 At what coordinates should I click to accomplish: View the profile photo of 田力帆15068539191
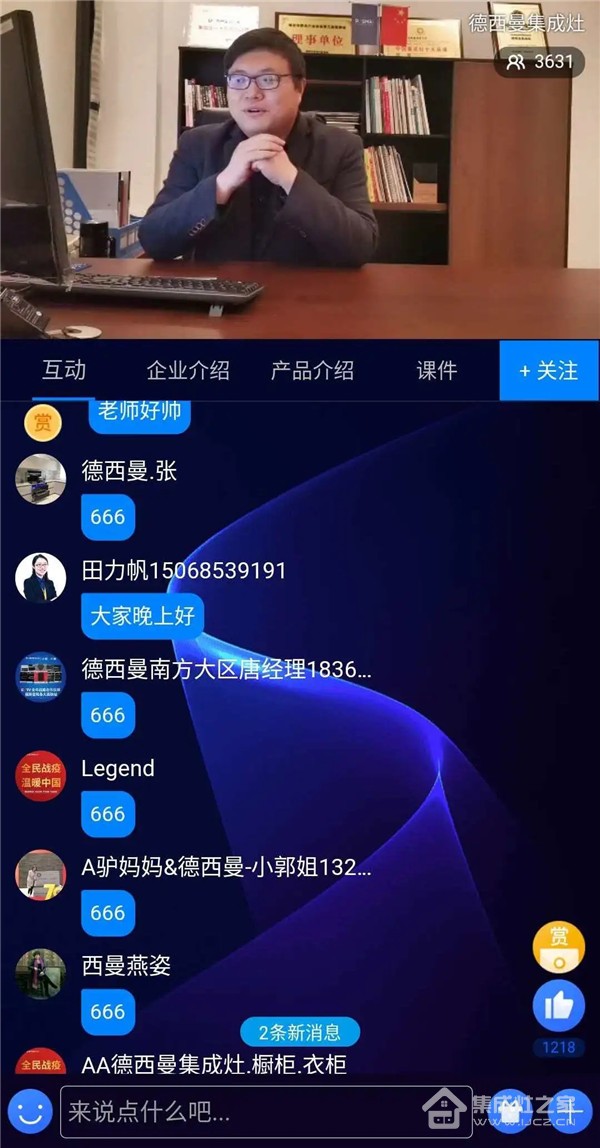[40, 578]
